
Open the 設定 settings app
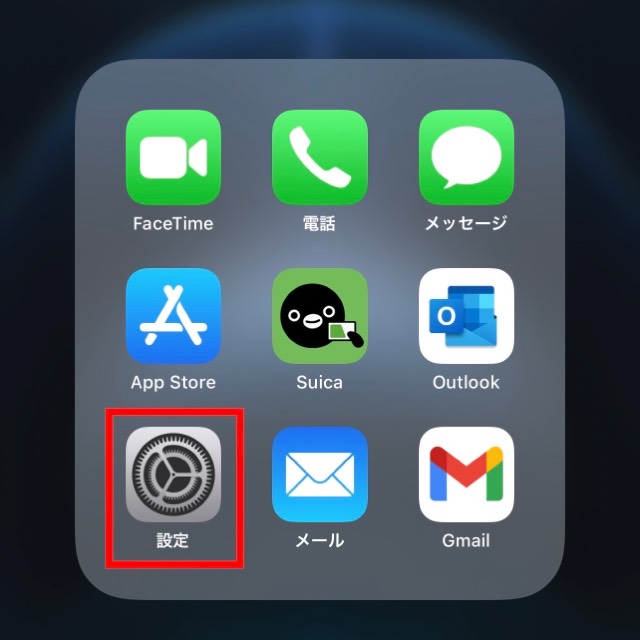pos(173,474)
